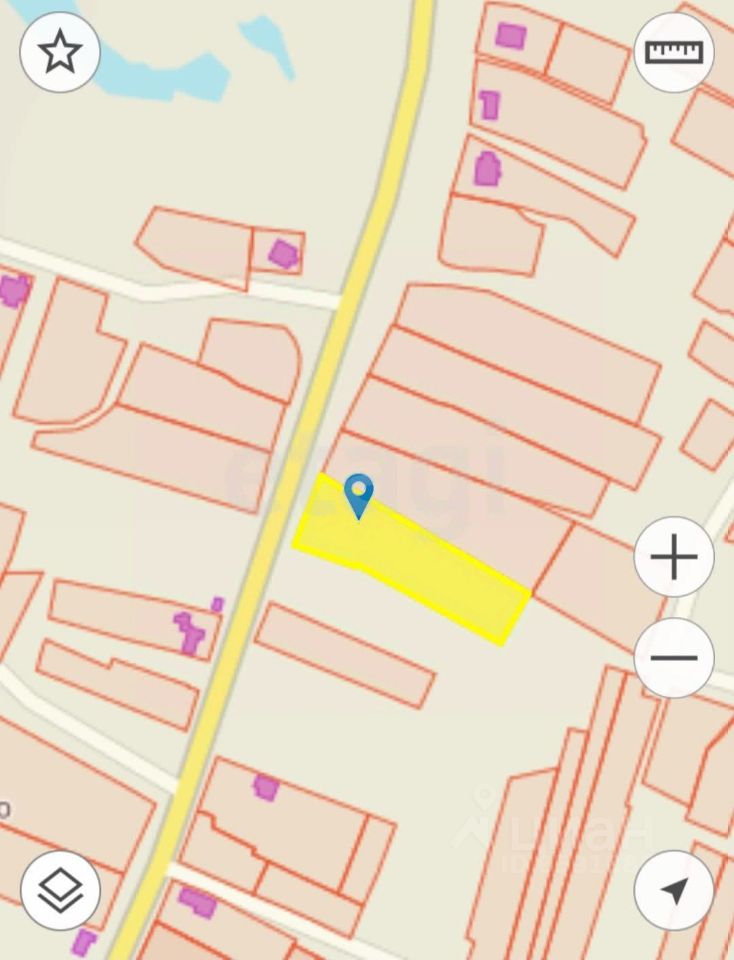The image size is (734, 960).
Task: Open the ruler measurement tool
Action: (673, 52)
